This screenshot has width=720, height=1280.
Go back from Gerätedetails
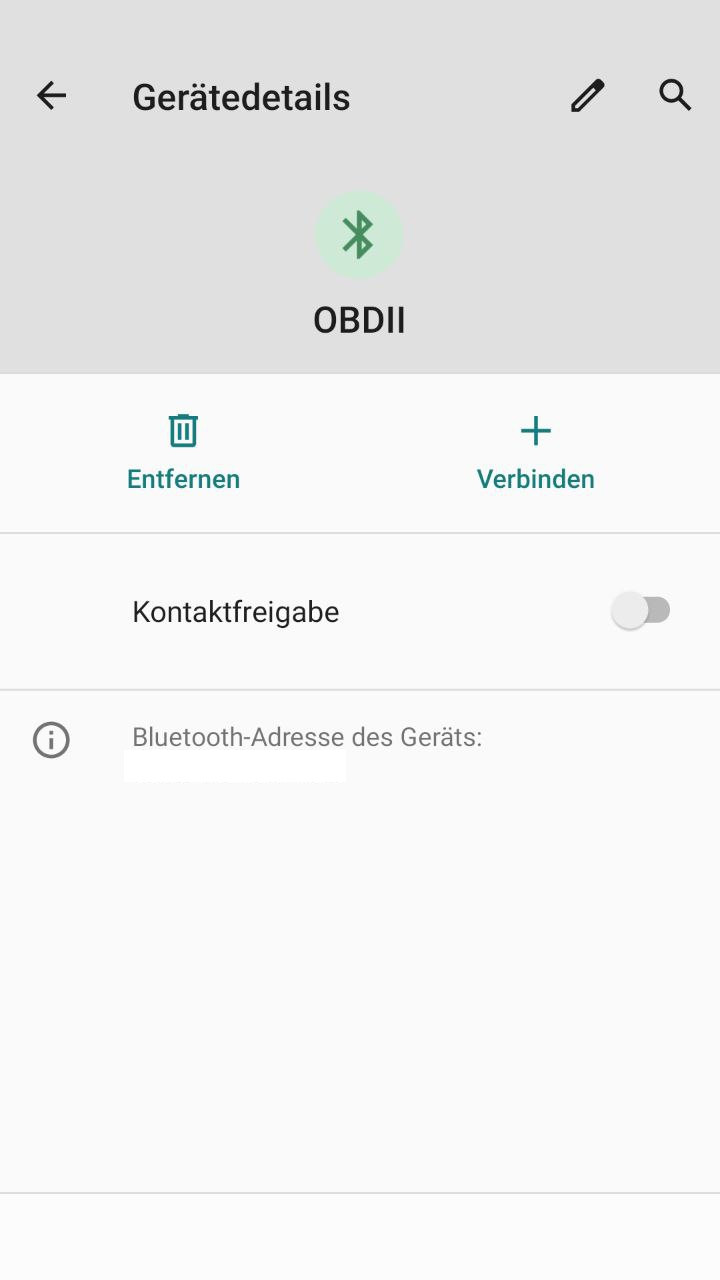[x=51, y=96]
